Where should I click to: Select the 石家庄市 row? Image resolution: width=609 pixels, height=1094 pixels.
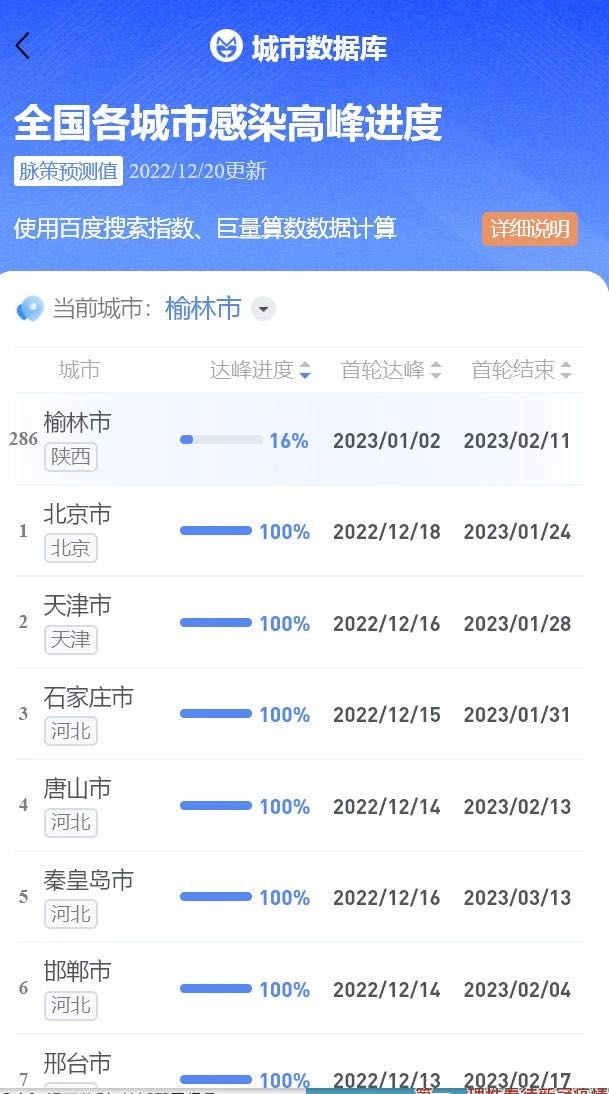[299, 714]
